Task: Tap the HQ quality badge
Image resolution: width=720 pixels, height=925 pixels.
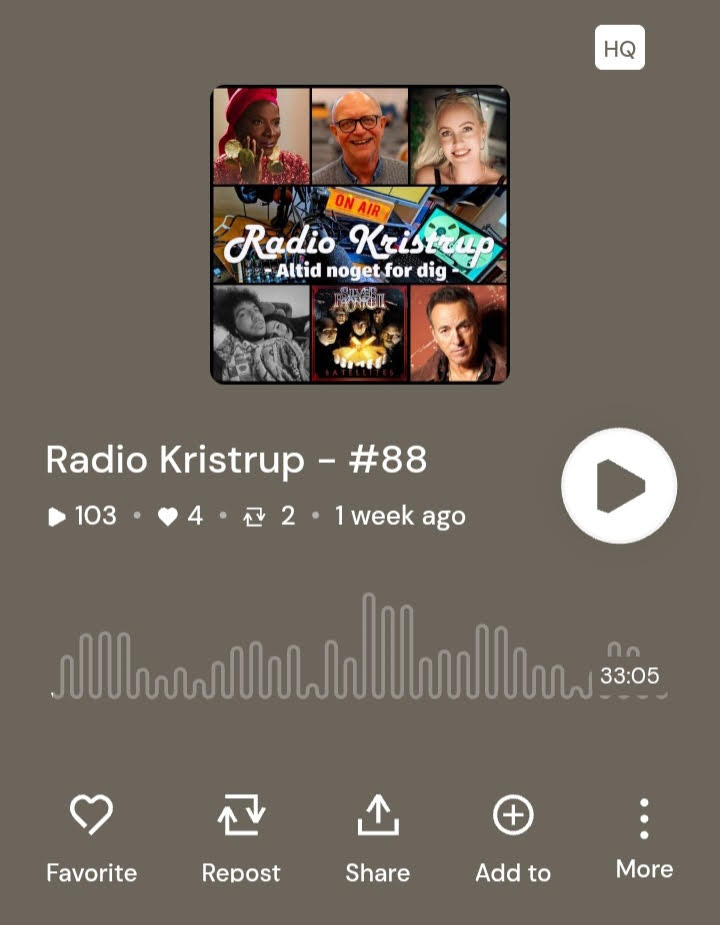Action: (619, 49)
